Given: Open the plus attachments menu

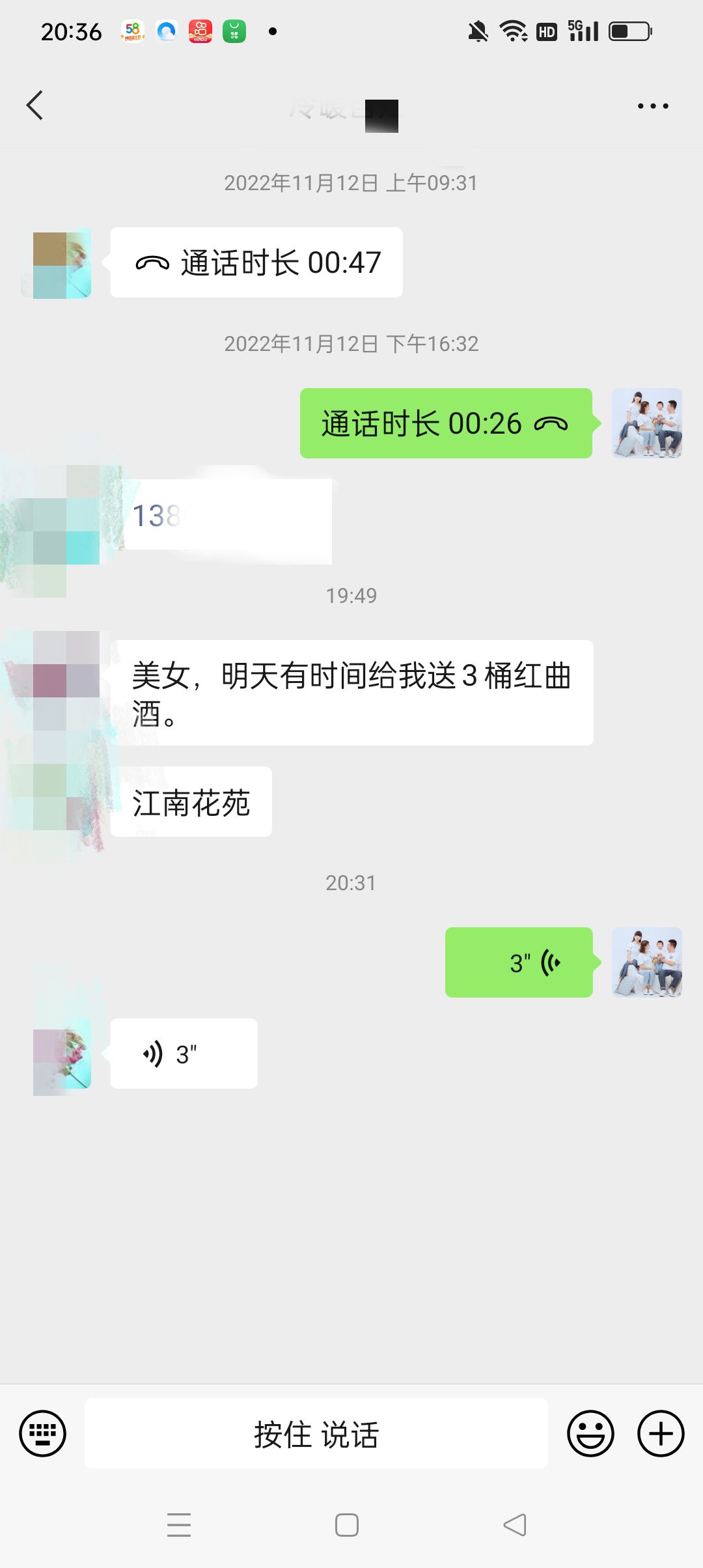Looking at the screenshot, I should [660, 1433].
